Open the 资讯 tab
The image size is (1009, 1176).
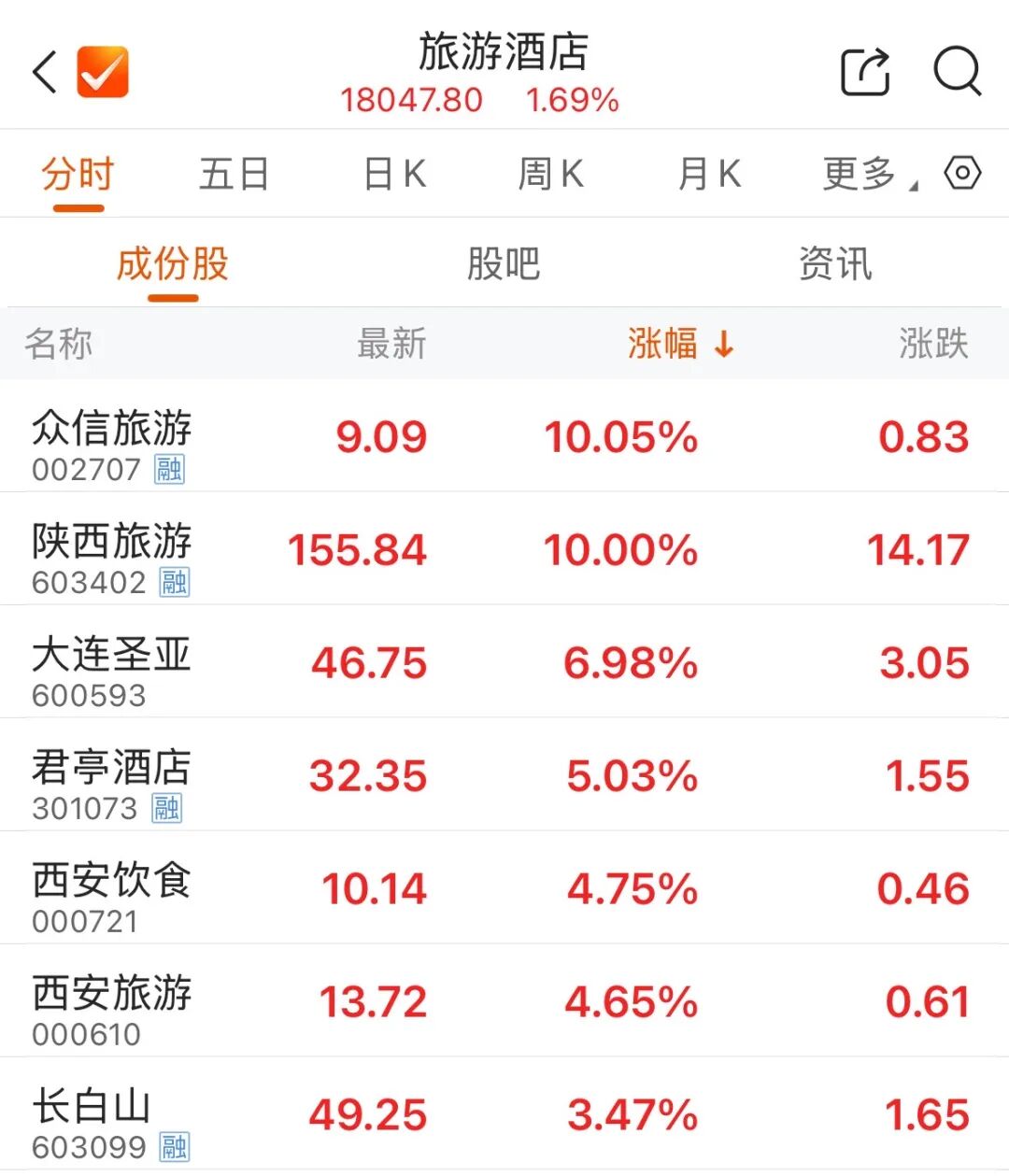click(x=835, y=264)
